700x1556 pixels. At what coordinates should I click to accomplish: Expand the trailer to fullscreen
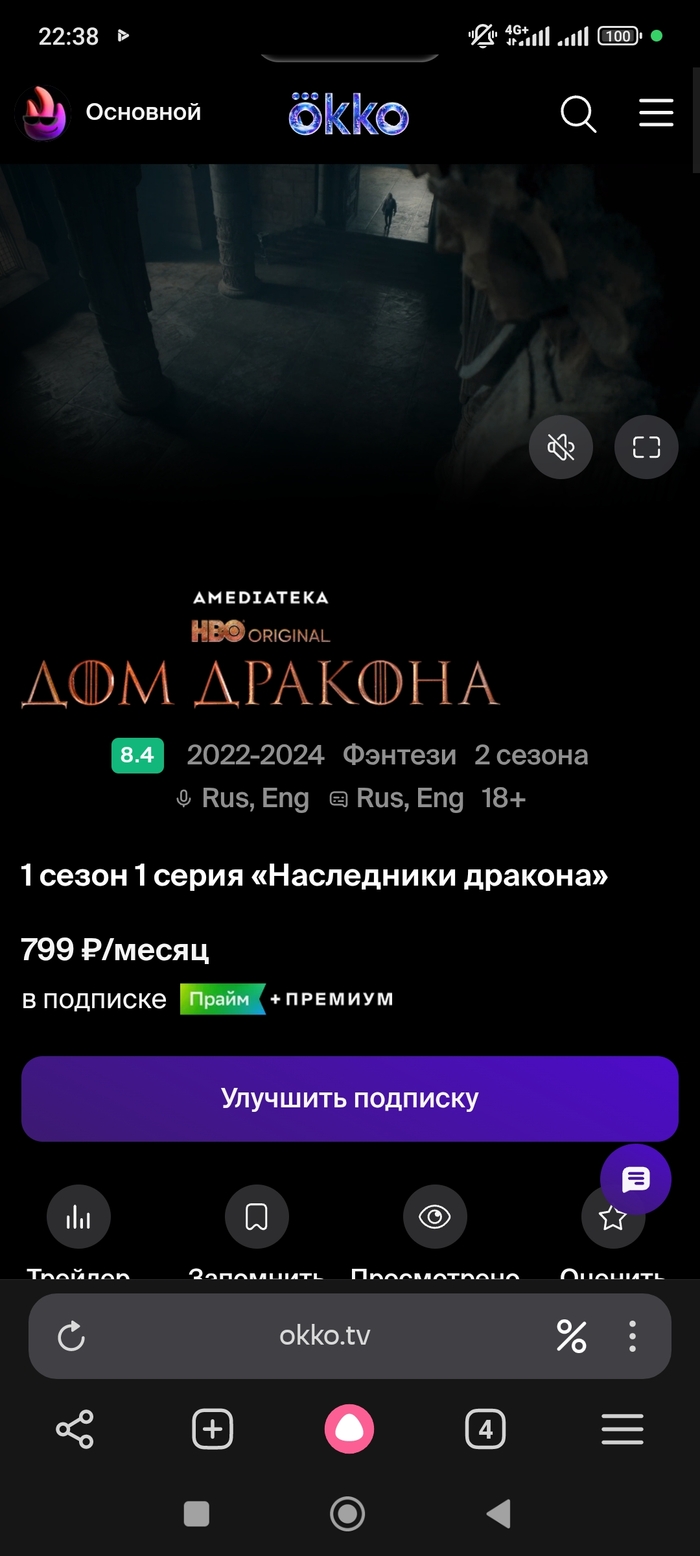[646, 447]
